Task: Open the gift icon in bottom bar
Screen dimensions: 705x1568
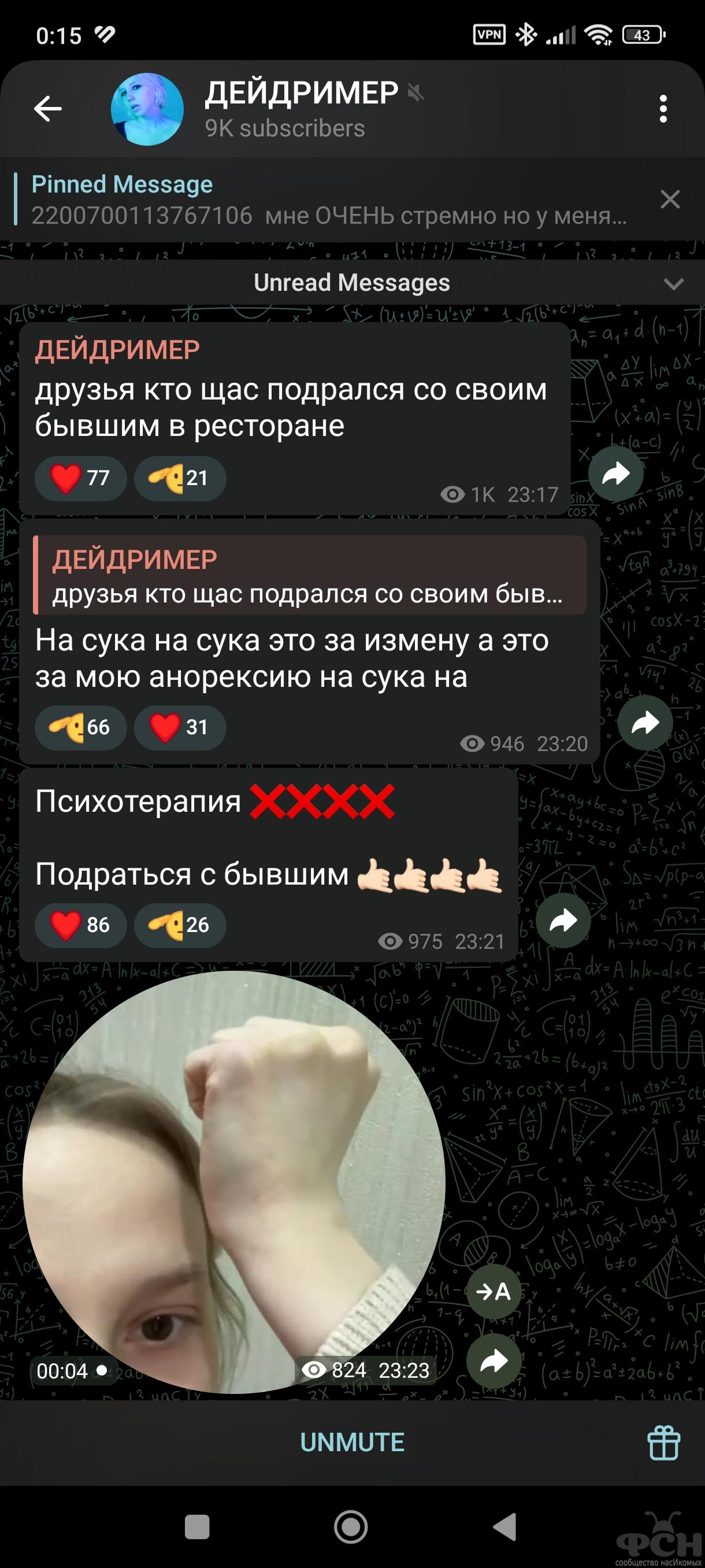Action: click(663, 1443)
